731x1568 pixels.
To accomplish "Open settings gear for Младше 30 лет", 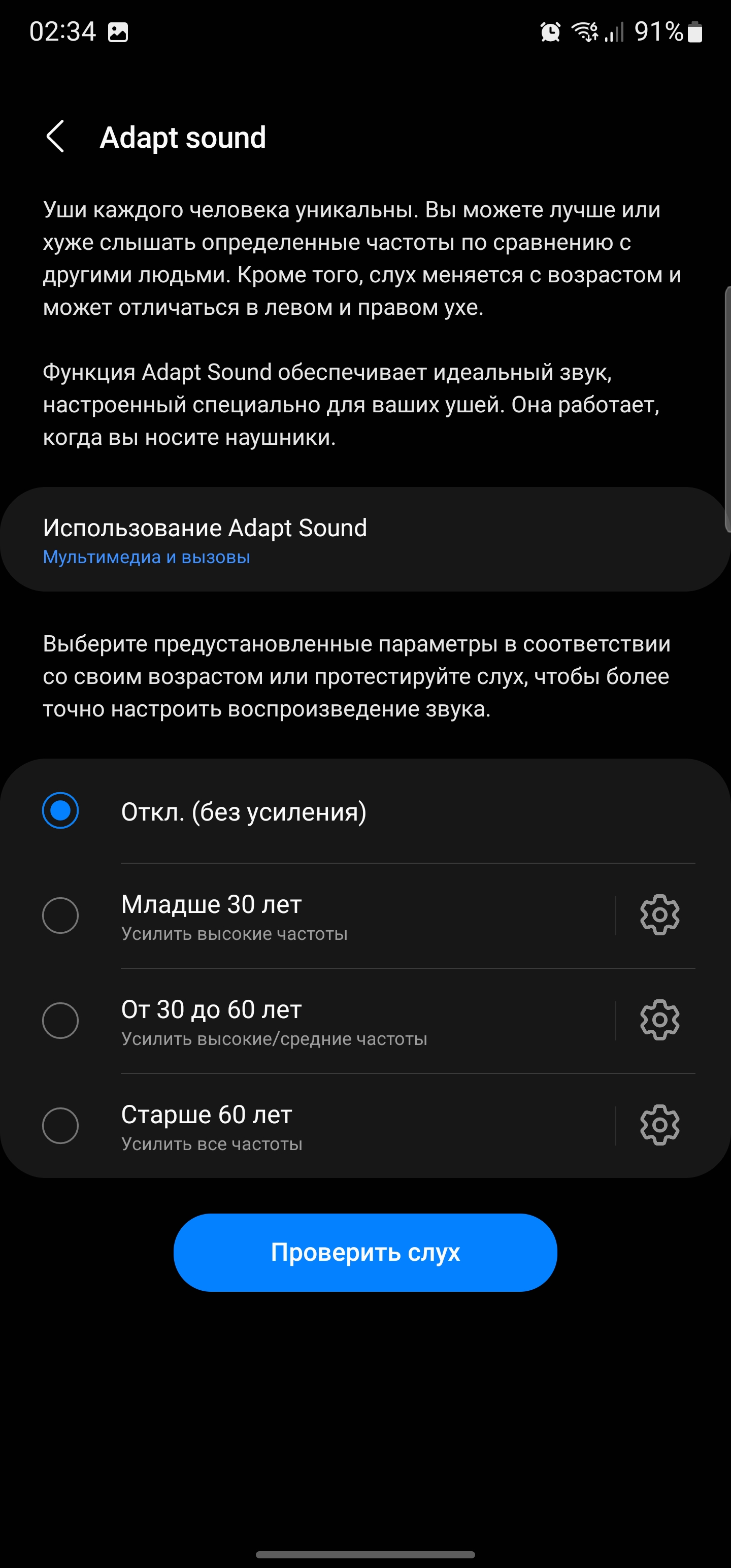I will point(659,915).
